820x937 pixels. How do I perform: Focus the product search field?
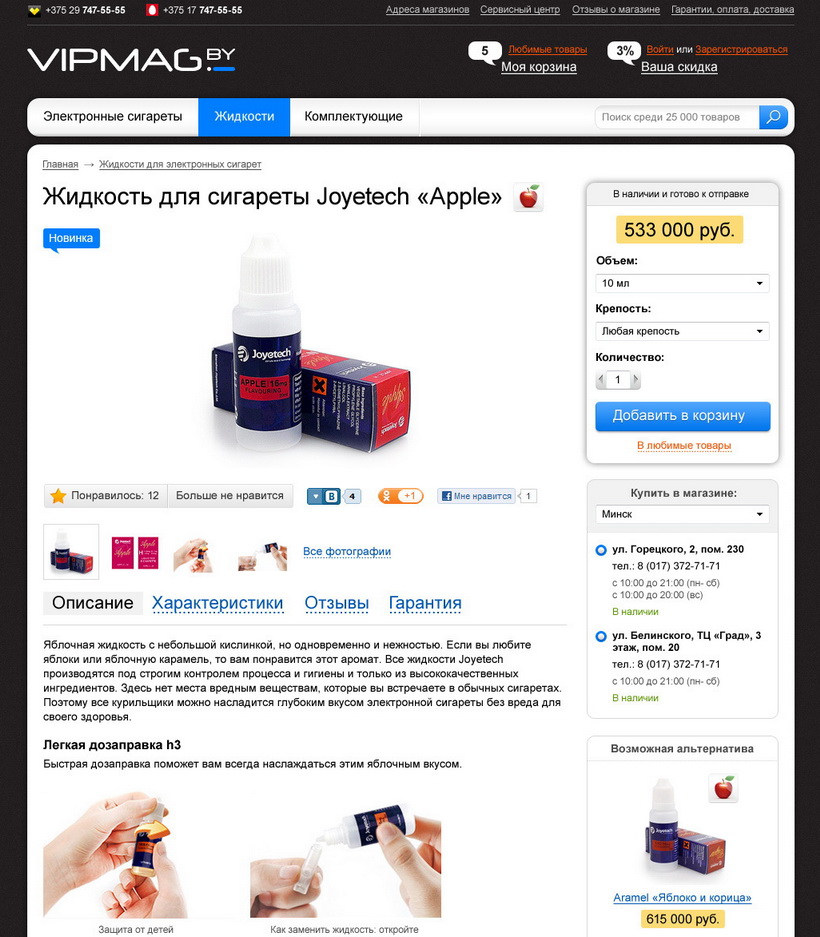coord(676,117)
